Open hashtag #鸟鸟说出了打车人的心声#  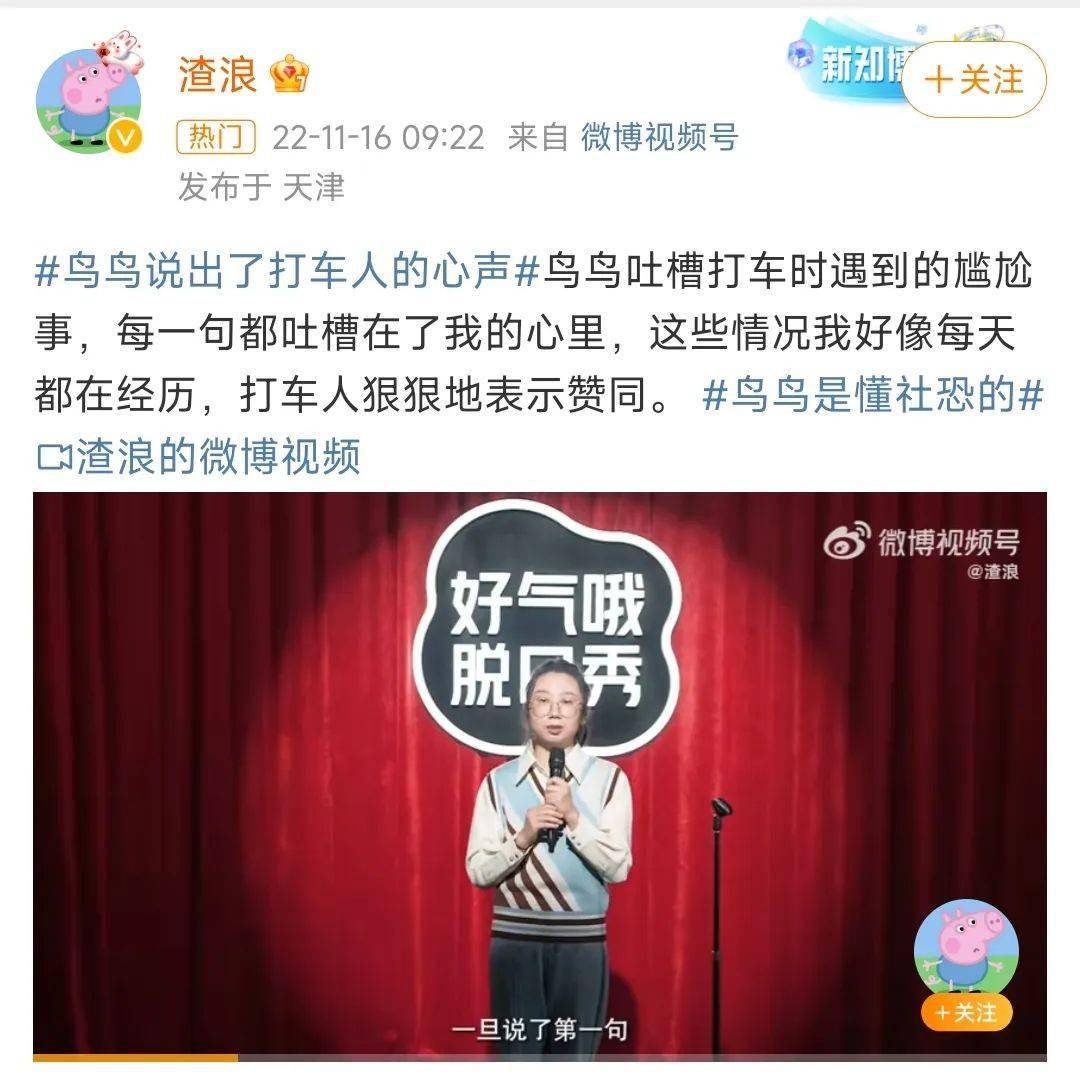tap(288, 272)
